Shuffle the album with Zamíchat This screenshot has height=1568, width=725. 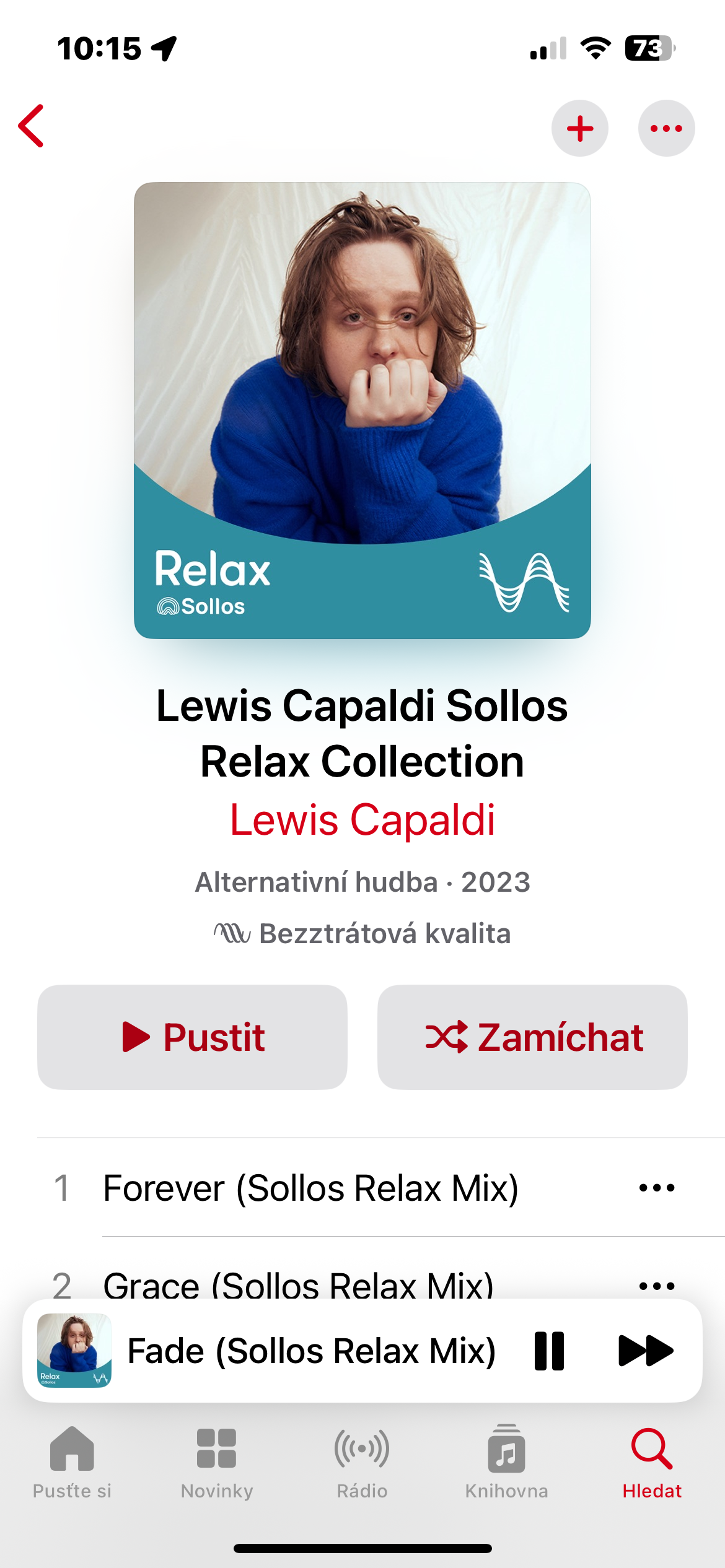coord(532,1037)
